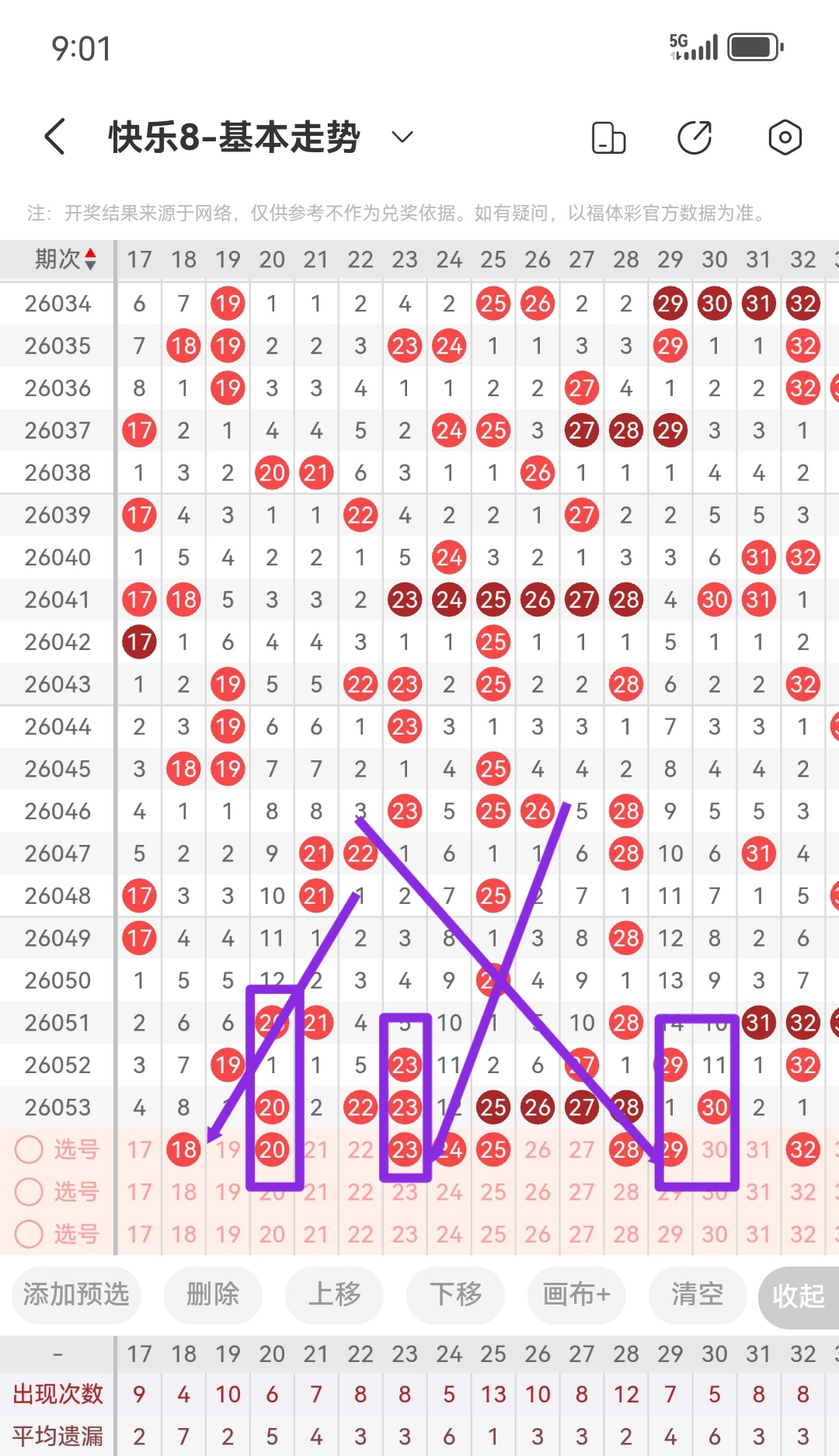
Task: Select the third 选号 radio row
Action: [30, 1234]
